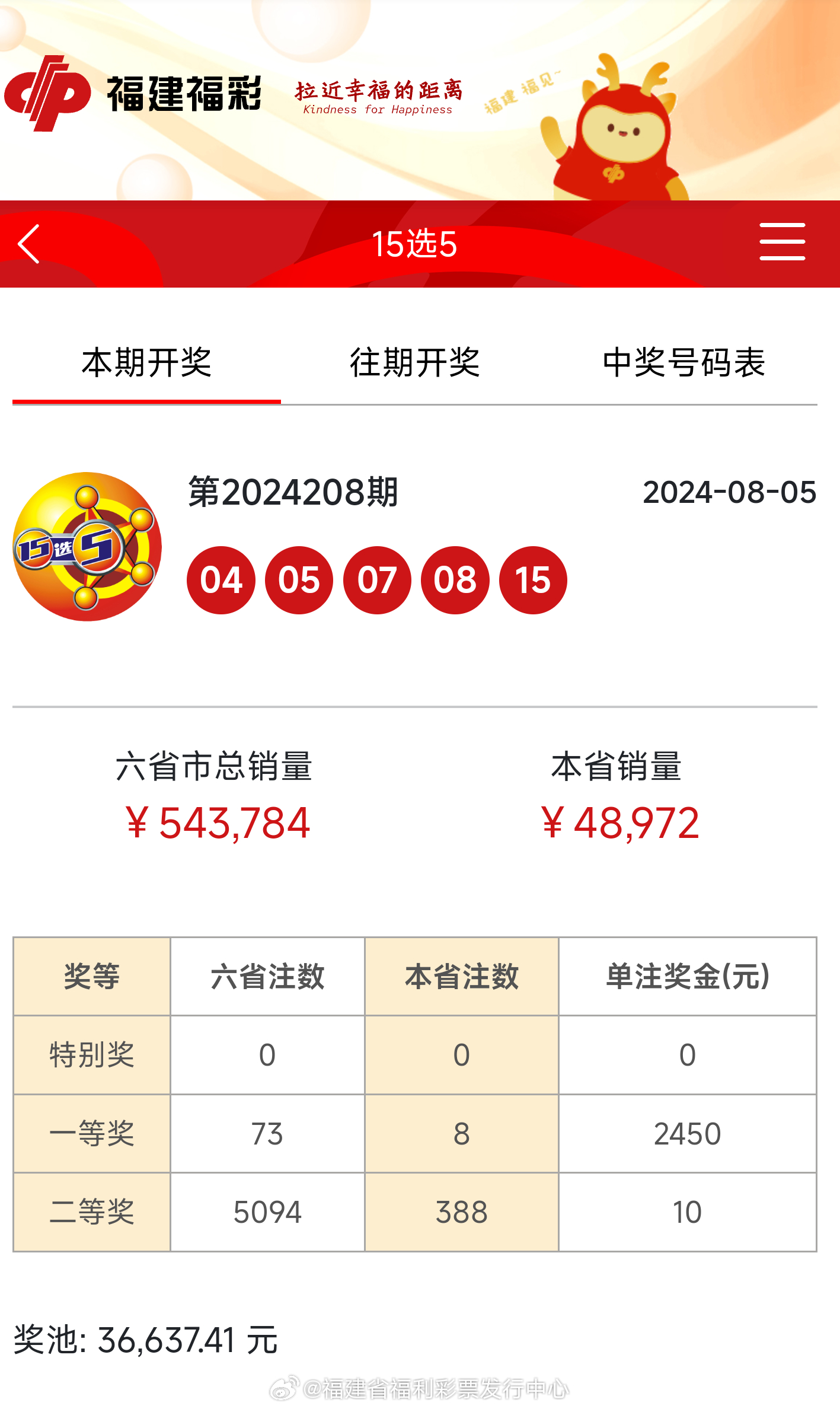The image size is (840, 1409).
Task: Switch to the 往期开奖 tab
Action: click(x=414, y=362)
